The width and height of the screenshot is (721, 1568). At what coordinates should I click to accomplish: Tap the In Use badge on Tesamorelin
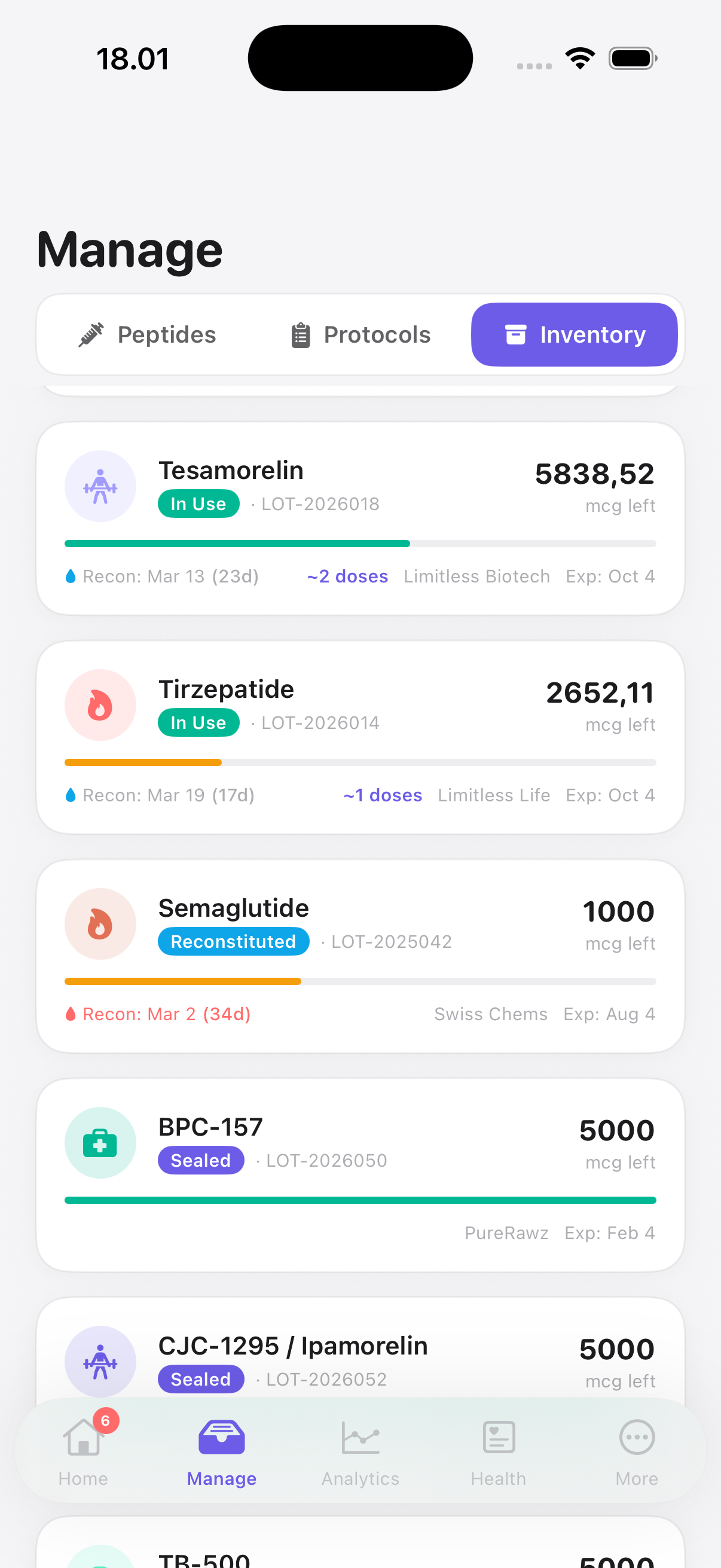click(198, 503)
